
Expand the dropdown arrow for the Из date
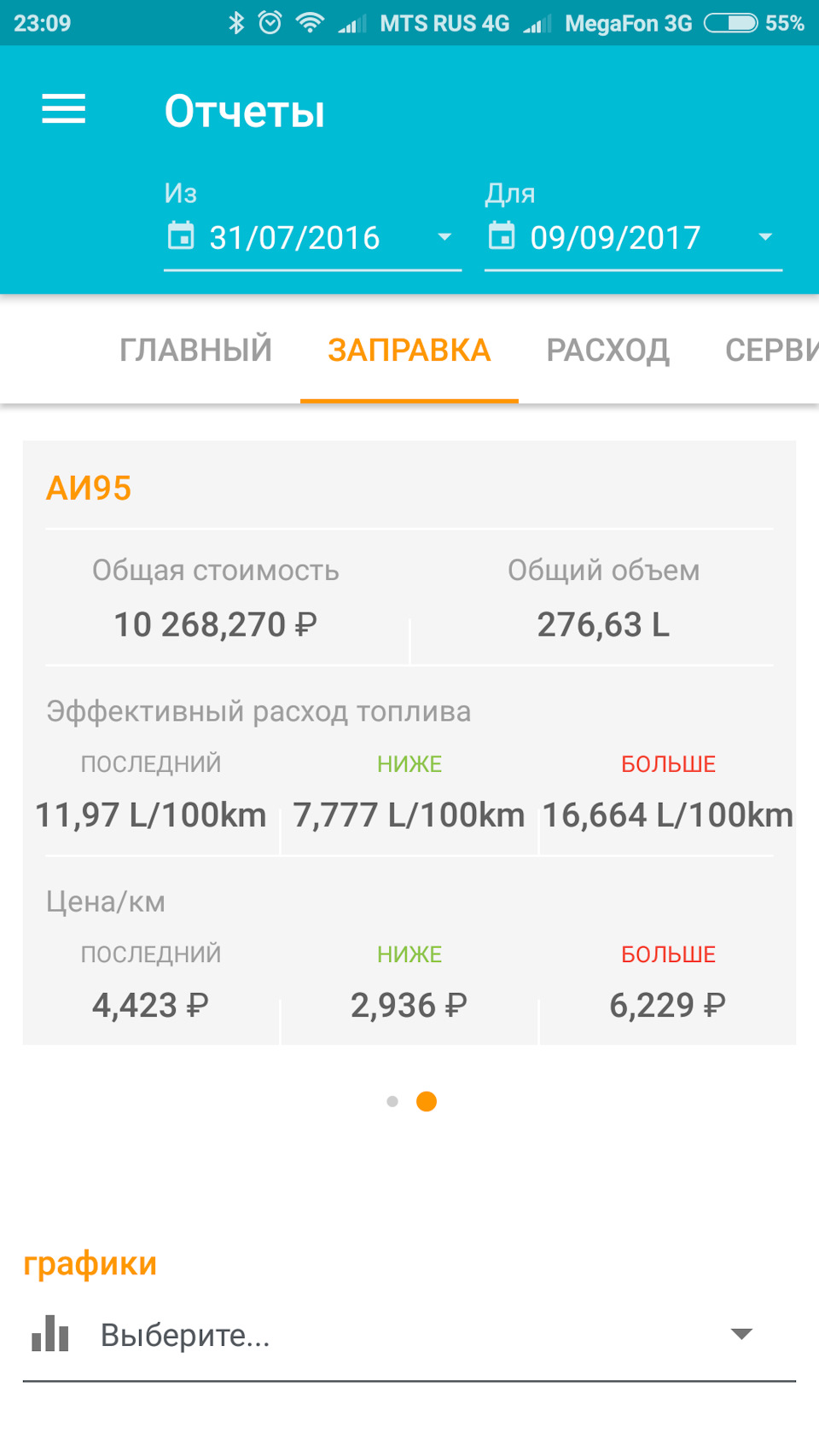[445, 238]
